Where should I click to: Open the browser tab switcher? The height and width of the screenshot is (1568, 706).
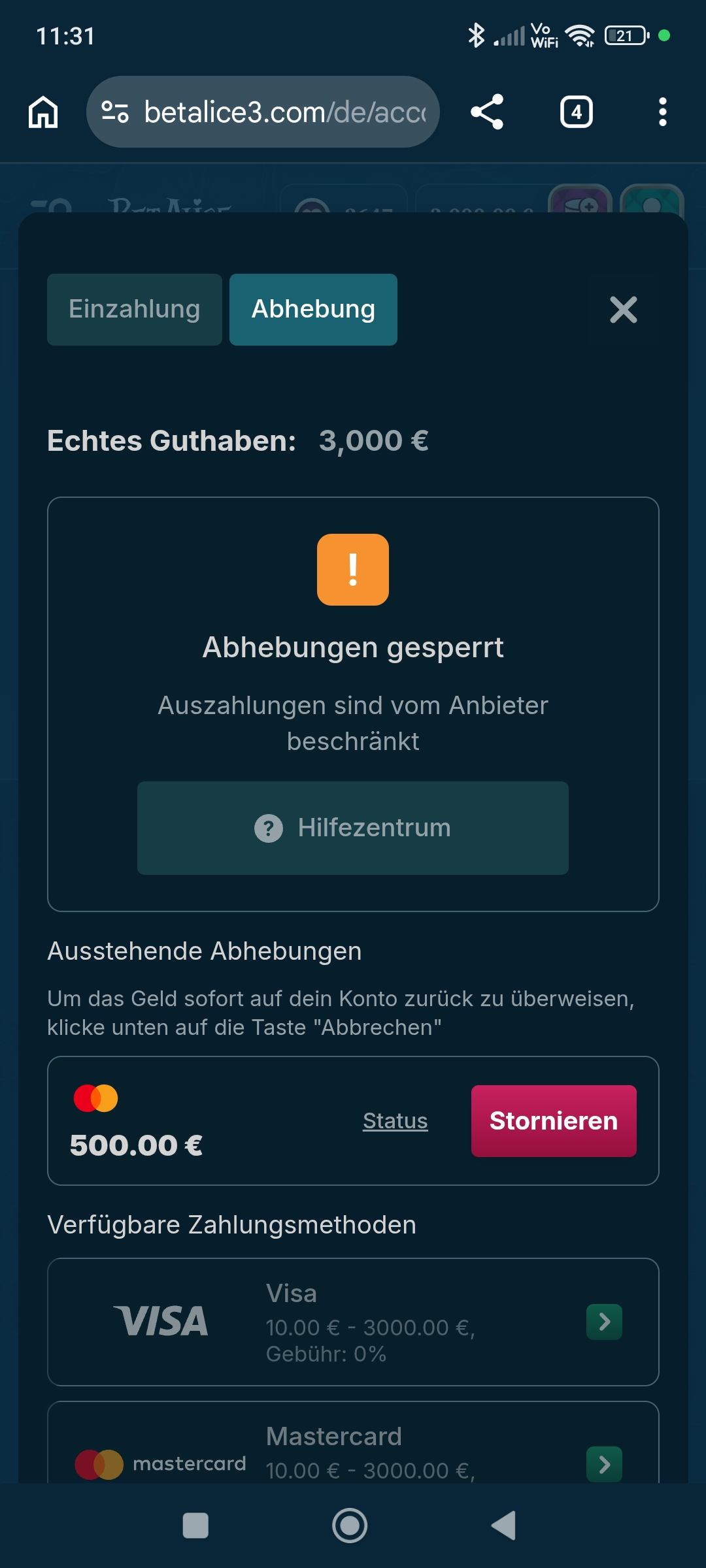click(576, 112)
